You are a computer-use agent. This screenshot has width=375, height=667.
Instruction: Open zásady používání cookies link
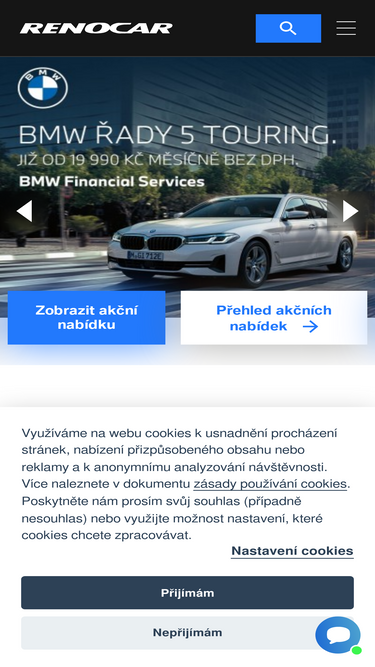(270, 484)
